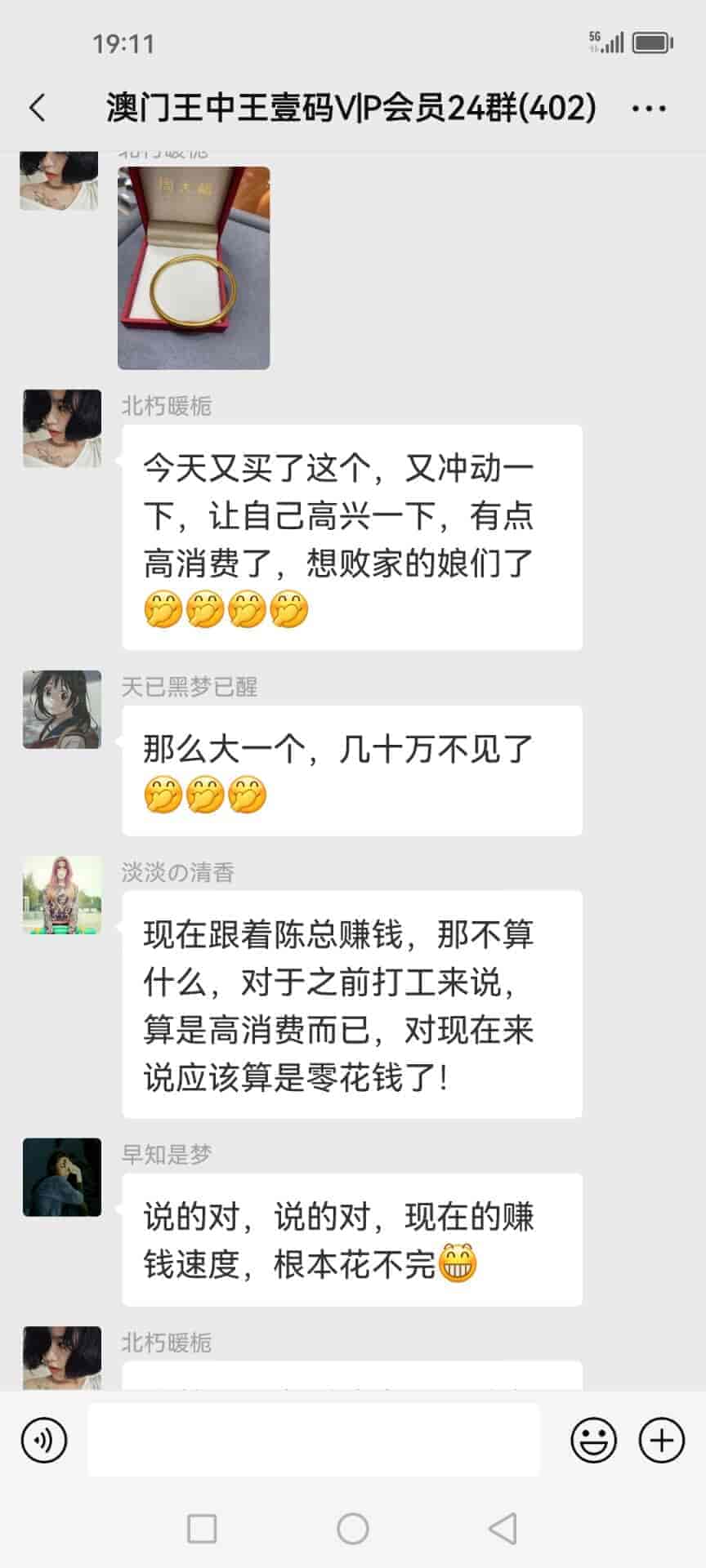The height and width of the screenshot is (1568, 706).
Task: View the profile of 早知是梦
Action: coord(62,1177)
